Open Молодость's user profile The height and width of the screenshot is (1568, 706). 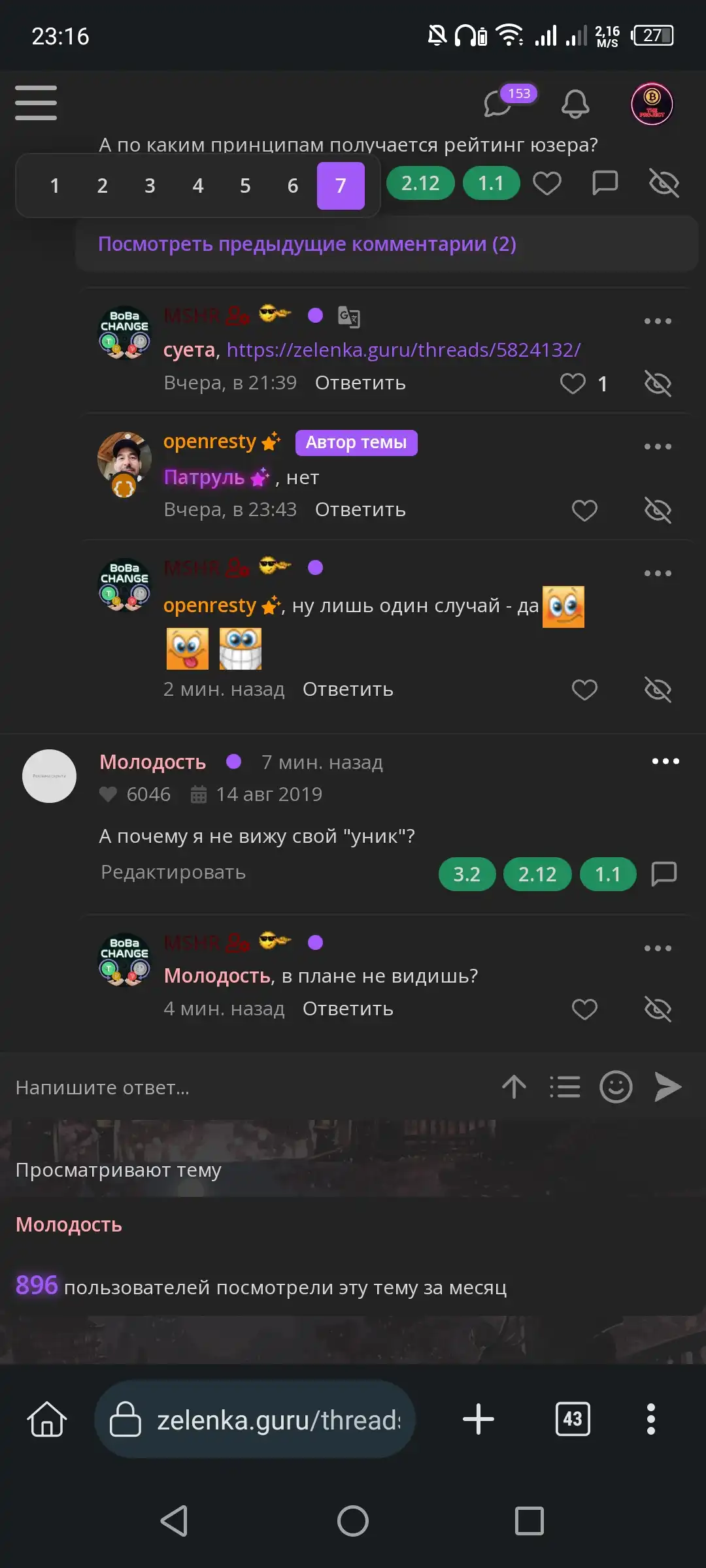(152, 762)
